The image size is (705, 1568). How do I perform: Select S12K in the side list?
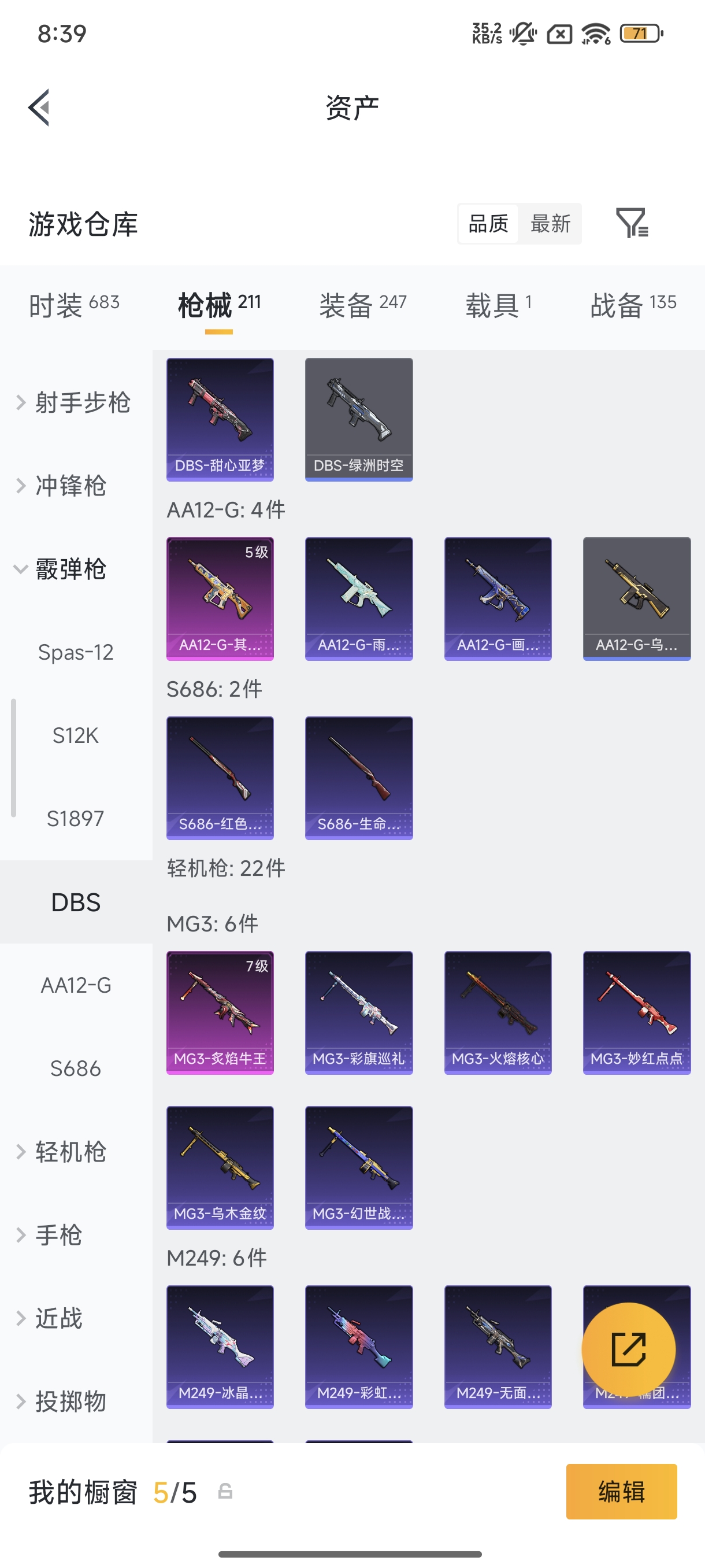pos(76,735)
